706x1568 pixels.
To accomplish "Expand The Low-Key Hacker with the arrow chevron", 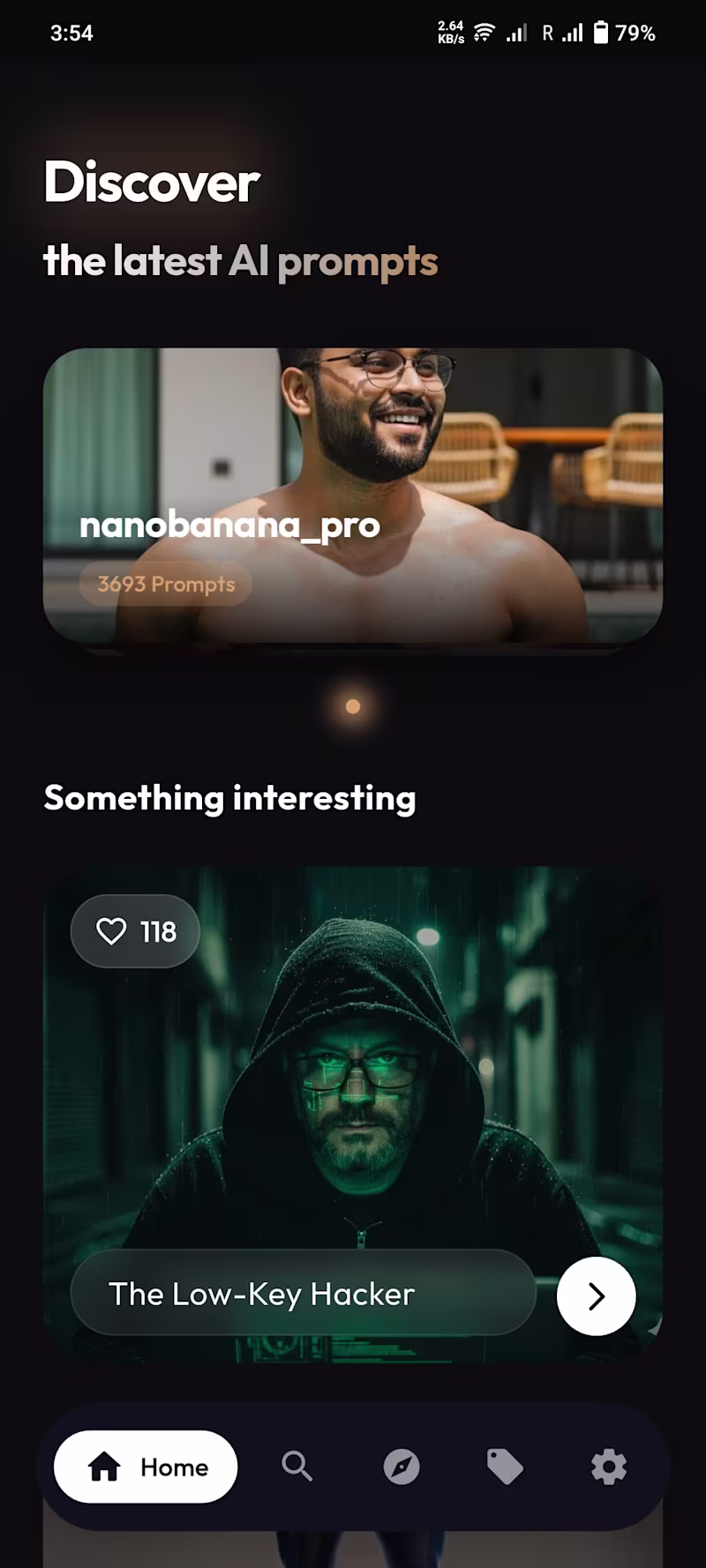I will 596,1296.
